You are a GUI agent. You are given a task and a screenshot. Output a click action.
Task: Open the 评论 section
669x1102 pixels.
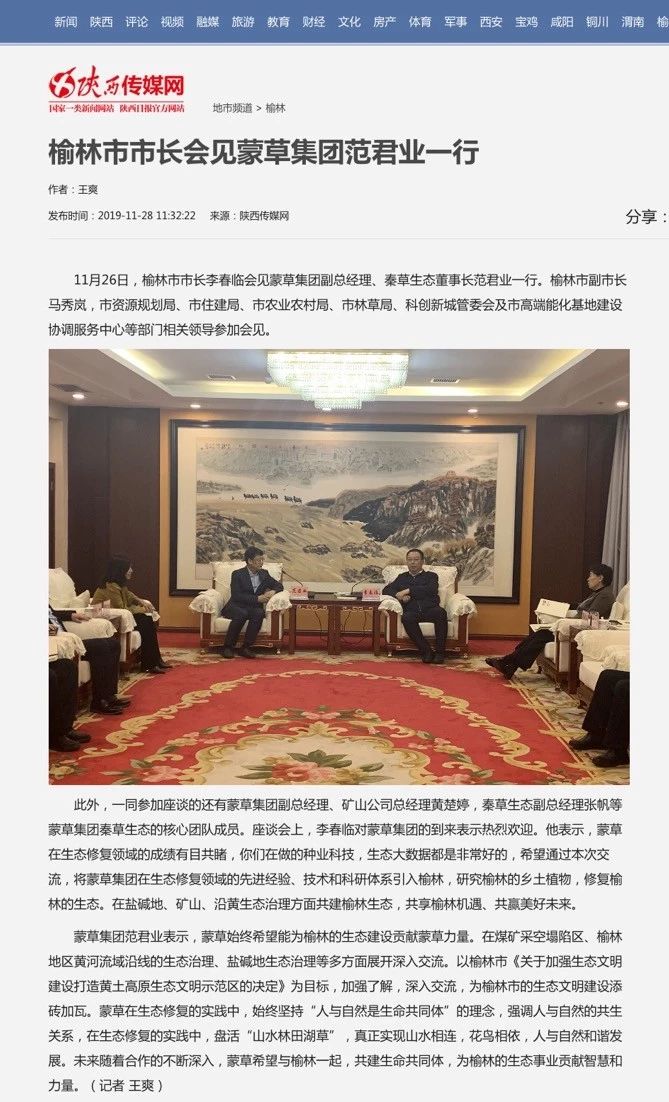tap(137, 21)
